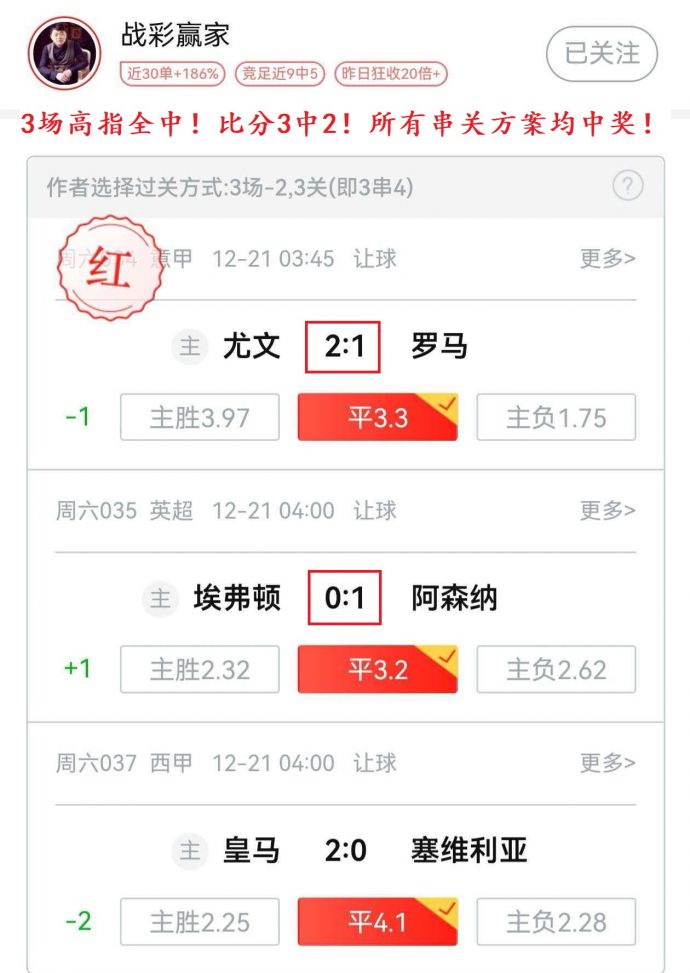
Task: Select 平3.3 for 尤文 vs 罗马
Action: click(x=377, y=418)
